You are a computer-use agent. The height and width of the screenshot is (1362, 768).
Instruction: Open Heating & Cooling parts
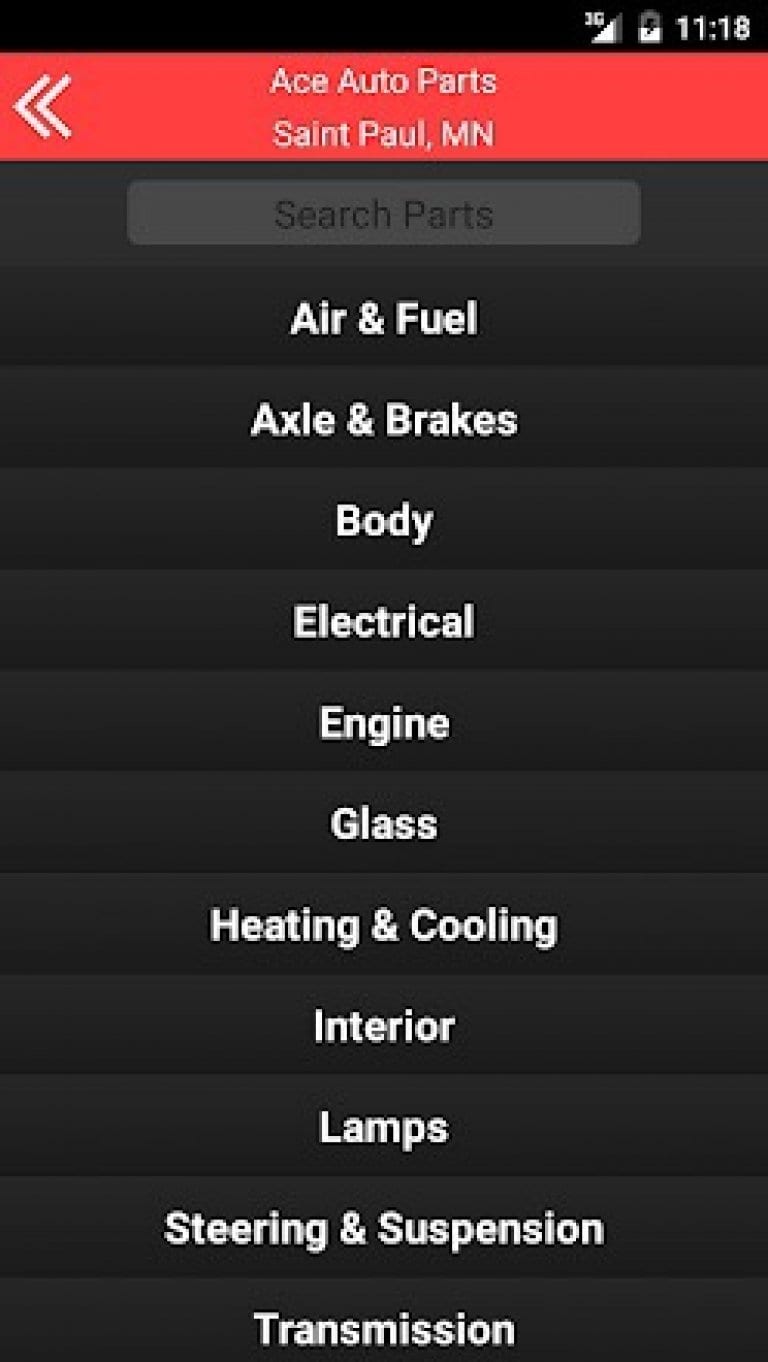pos(384,925)
